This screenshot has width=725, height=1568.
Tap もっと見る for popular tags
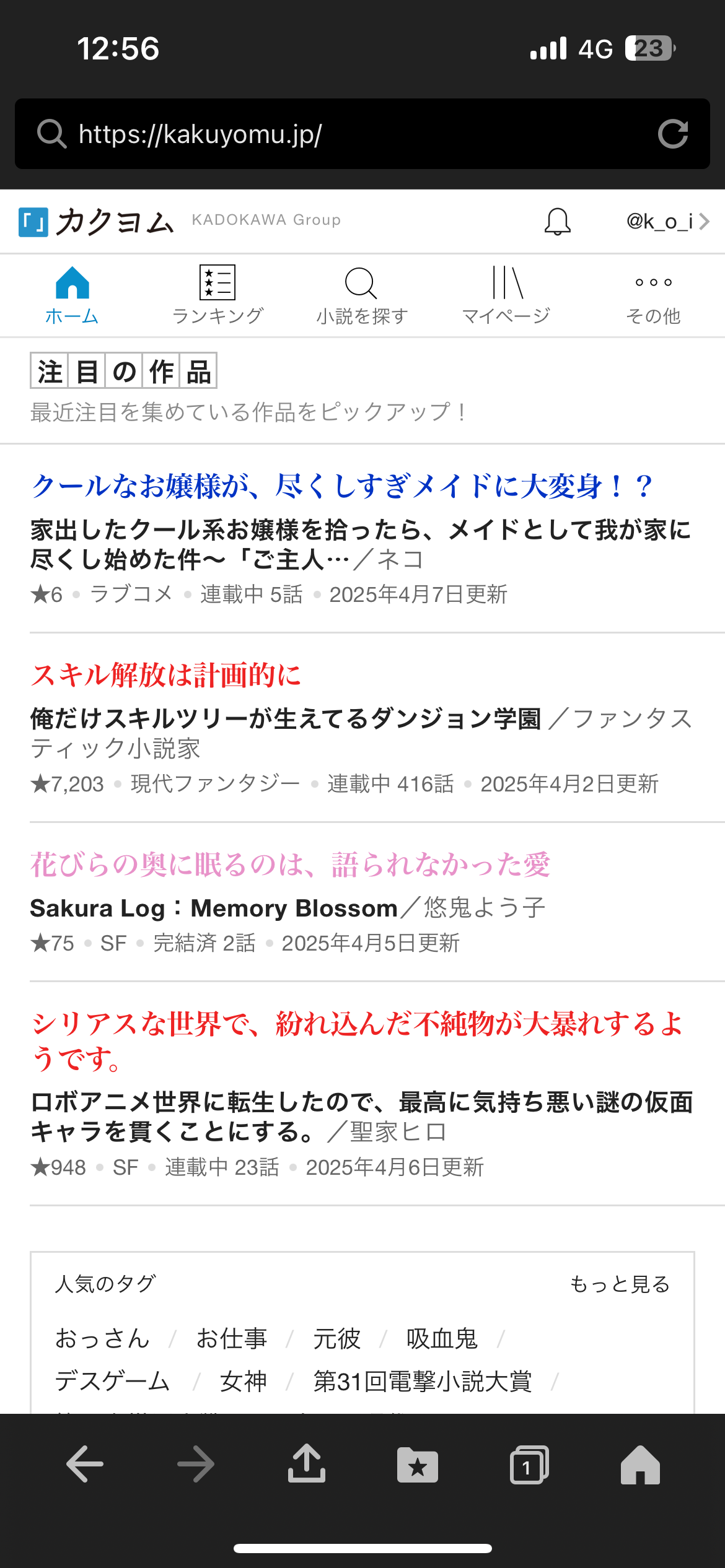click(x=620, y=1284)
